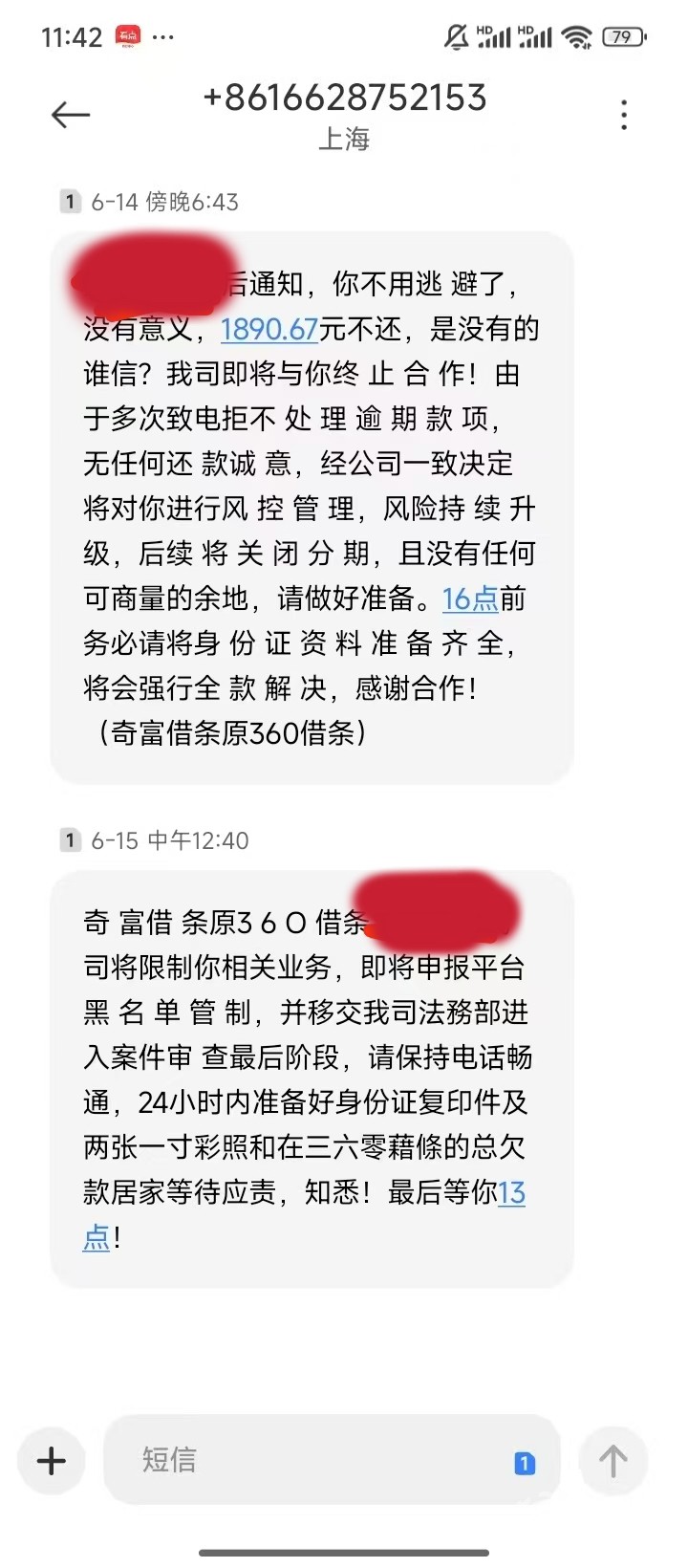The height and width of the screenshot is (1568, 688).
Task: Send the message with the arrow button
Action: pyautogui.click(x=613, y=1460)
